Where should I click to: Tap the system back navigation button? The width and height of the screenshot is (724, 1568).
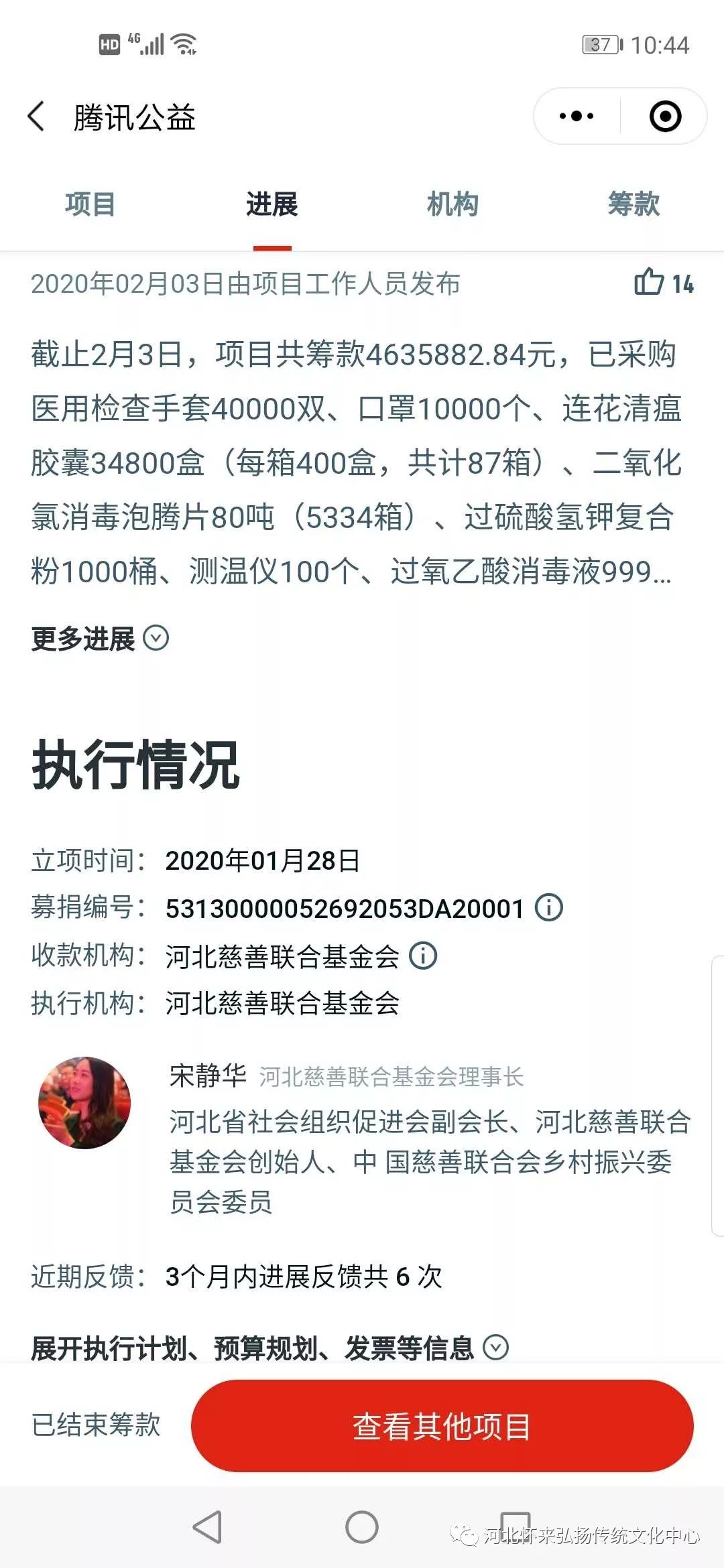click(x=207, y=1527)
